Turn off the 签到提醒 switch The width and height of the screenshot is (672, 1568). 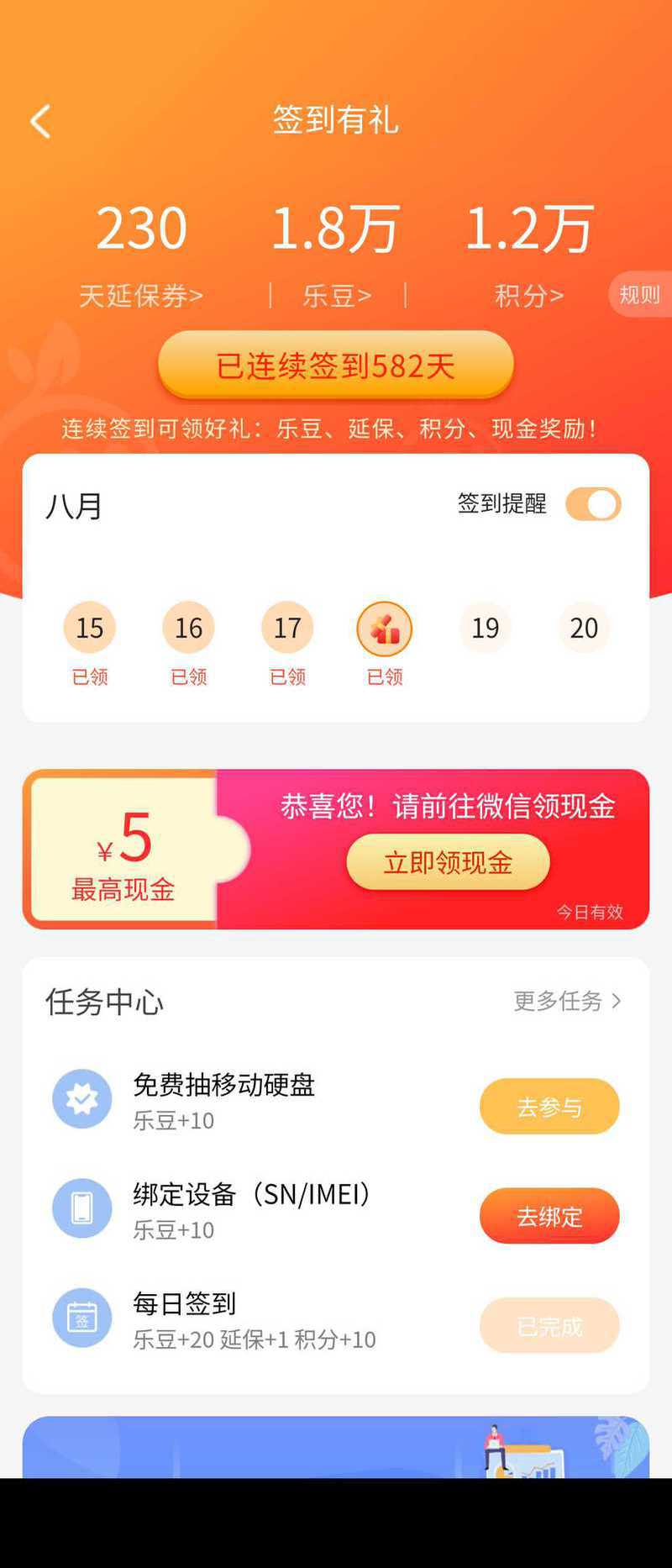click(x=593, y=504)
